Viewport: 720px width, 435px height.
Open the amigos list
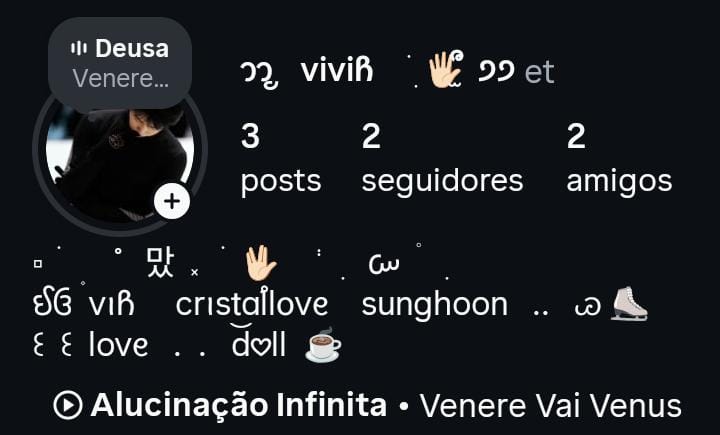click(619, 160)
